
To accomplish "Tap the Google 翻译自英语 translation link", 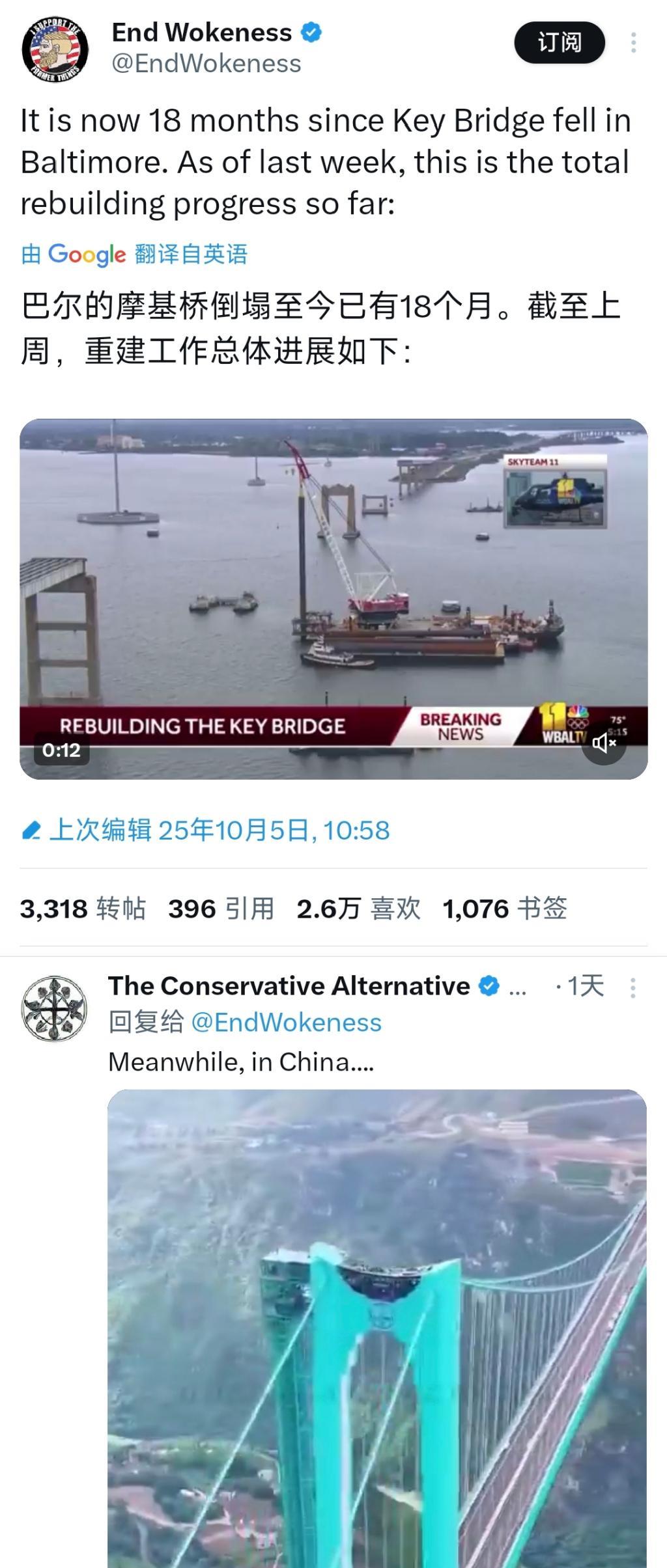I will click(134, 254).
